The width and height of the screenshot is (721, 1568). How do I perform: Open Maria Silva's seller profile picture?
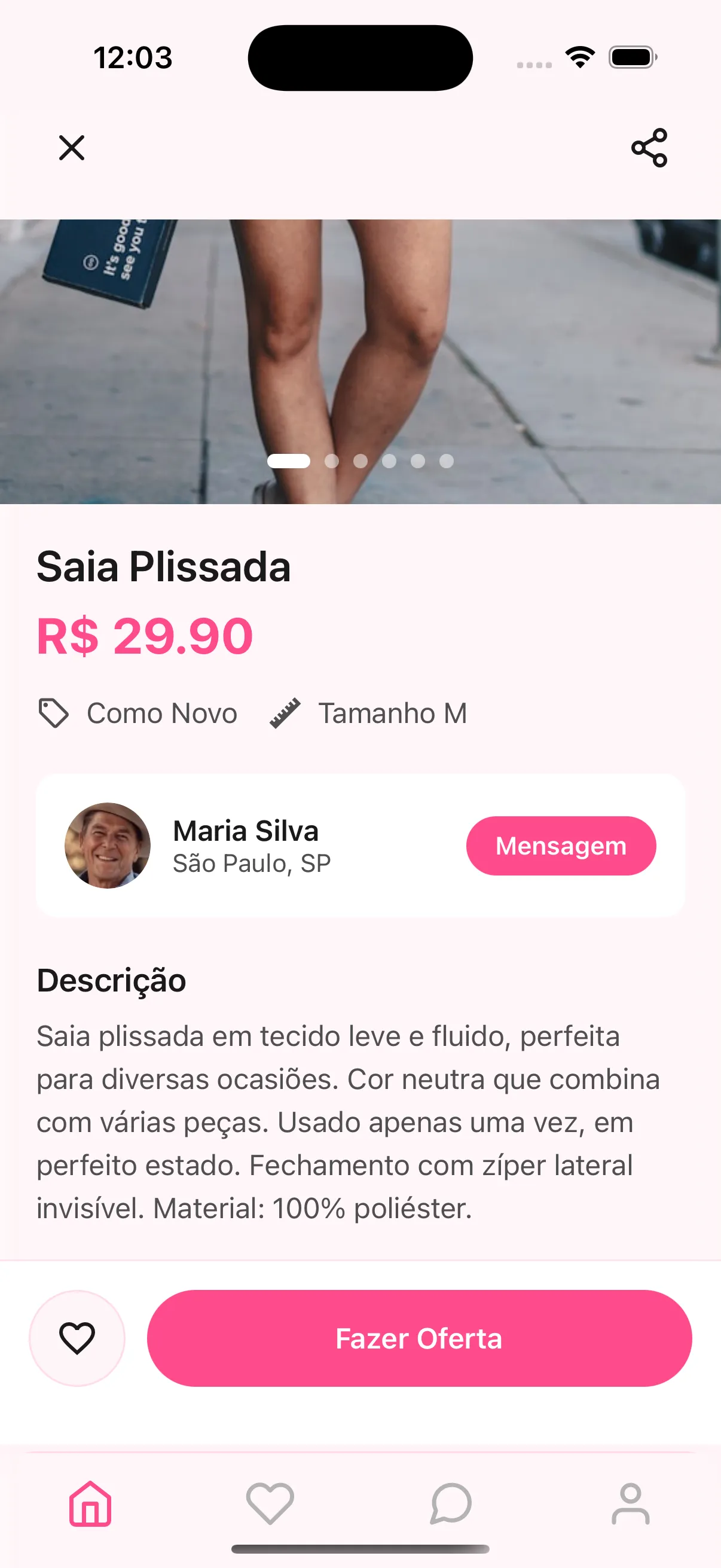click(x=108, y=845)
